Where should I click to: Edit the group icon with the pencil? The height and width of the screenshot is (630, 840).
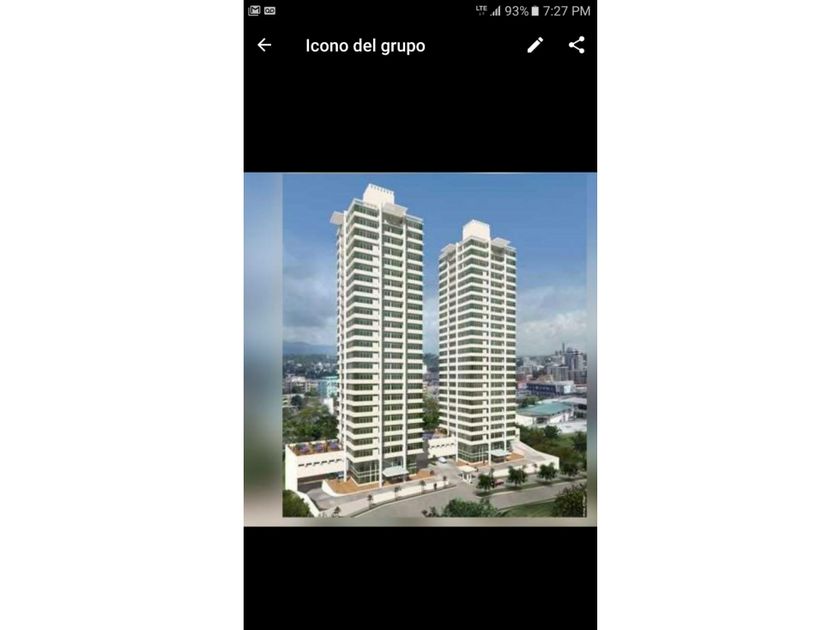click(535, 45)
